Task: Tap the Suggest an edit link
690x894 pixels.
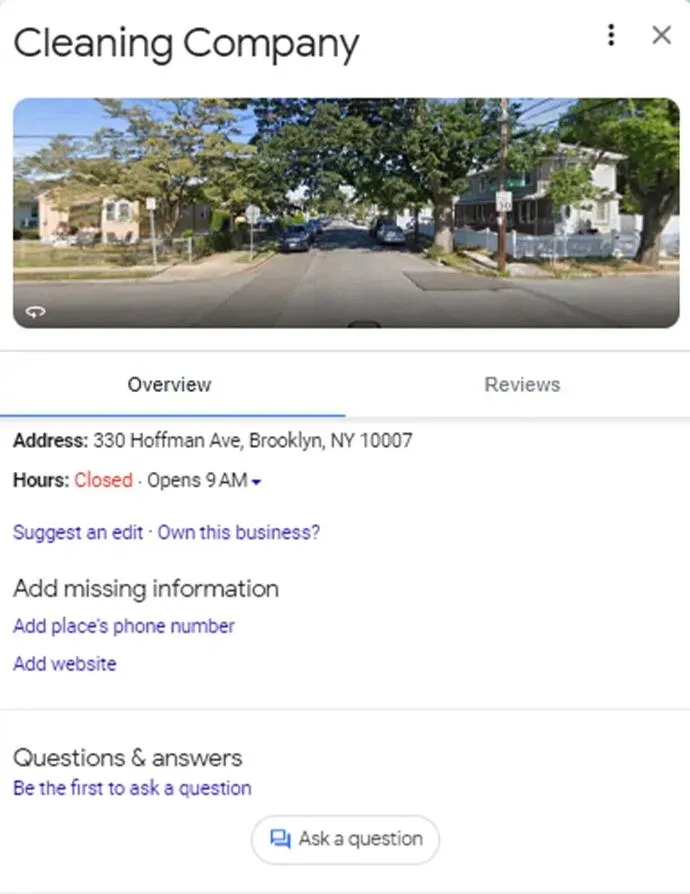Action: coord(78,532)
